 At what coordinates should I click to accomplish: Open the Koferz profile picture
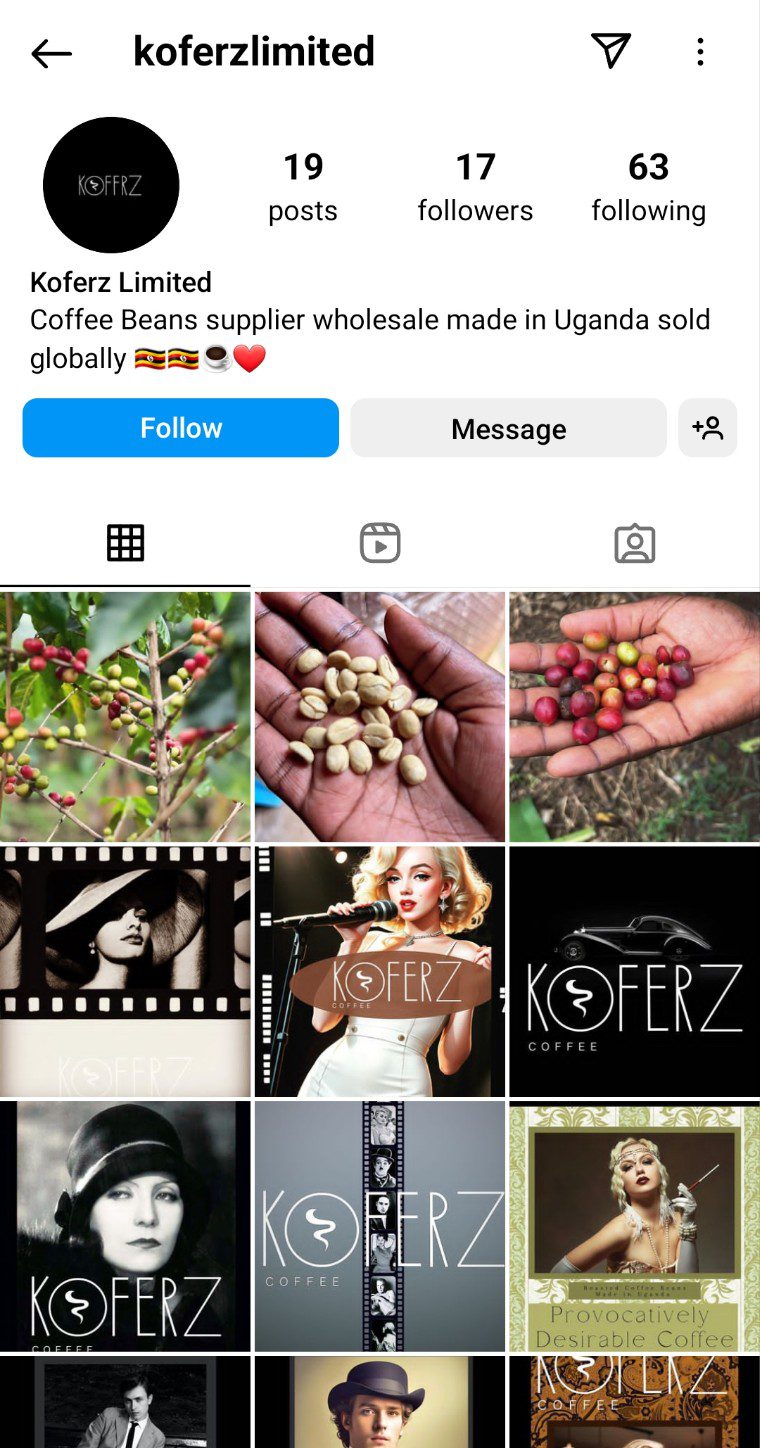111,185
